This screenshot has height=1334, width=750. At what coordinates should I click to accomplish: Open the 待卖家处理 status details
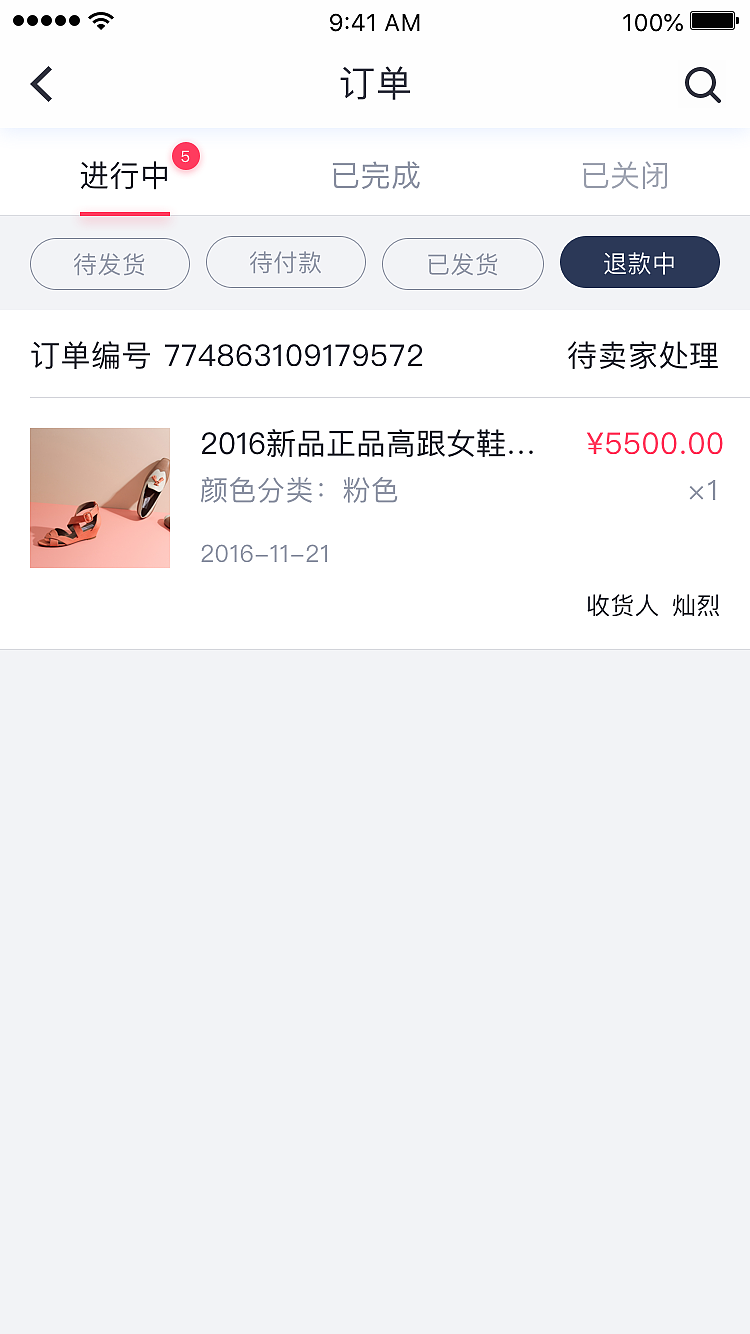click(x=644, y=357)
